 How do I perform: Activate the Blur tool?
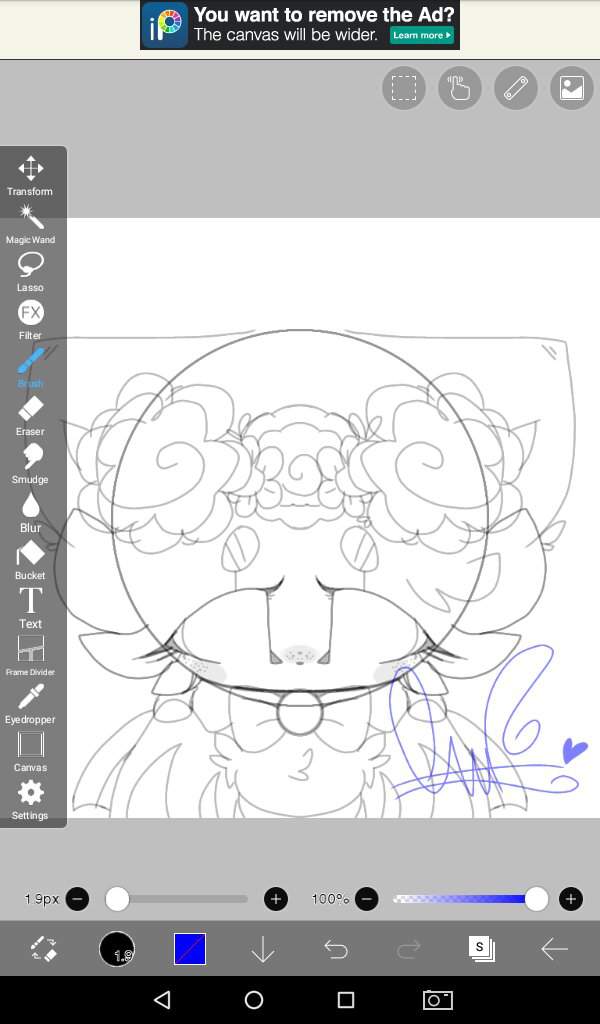click(30, 510)
